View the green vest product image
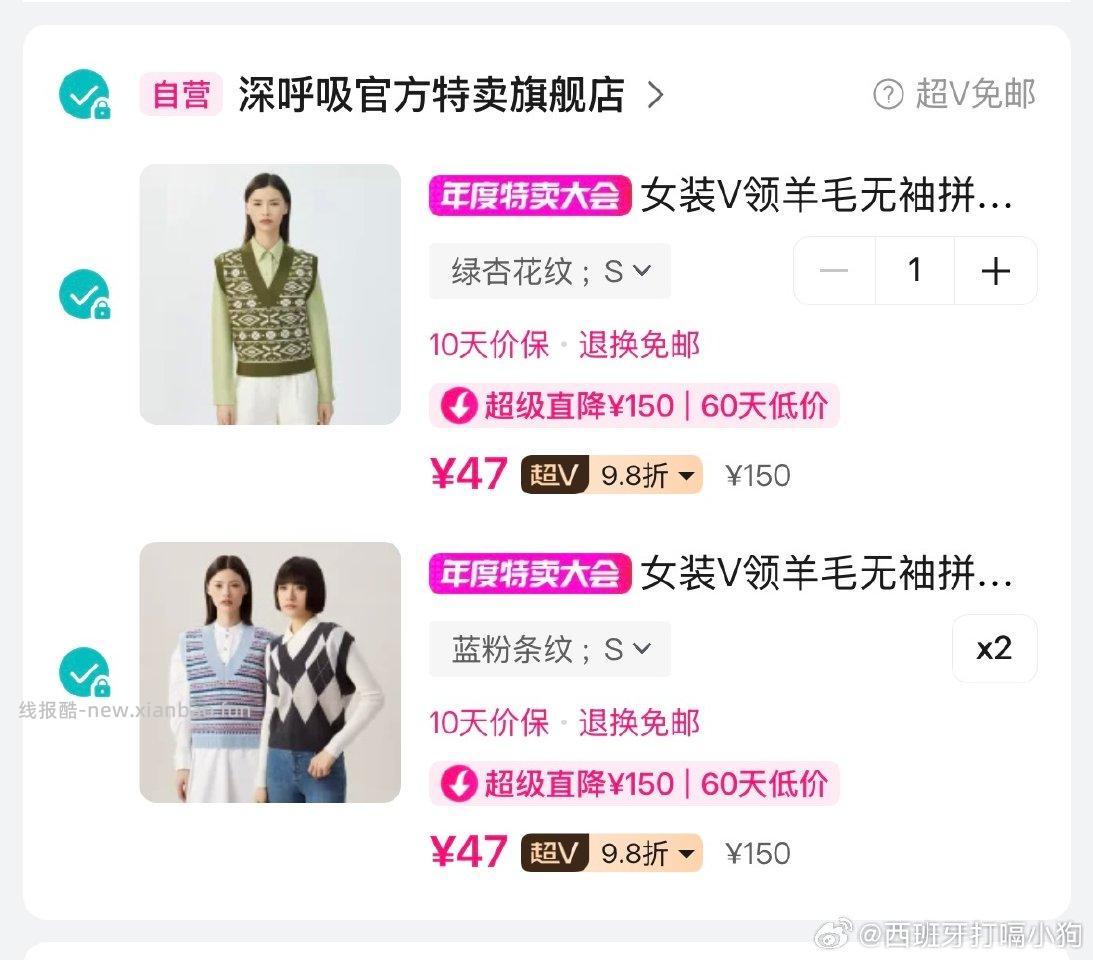Image resolution: width=1093 pixels, height=960 pixels. pyautogui.click(x=270, y=294)
